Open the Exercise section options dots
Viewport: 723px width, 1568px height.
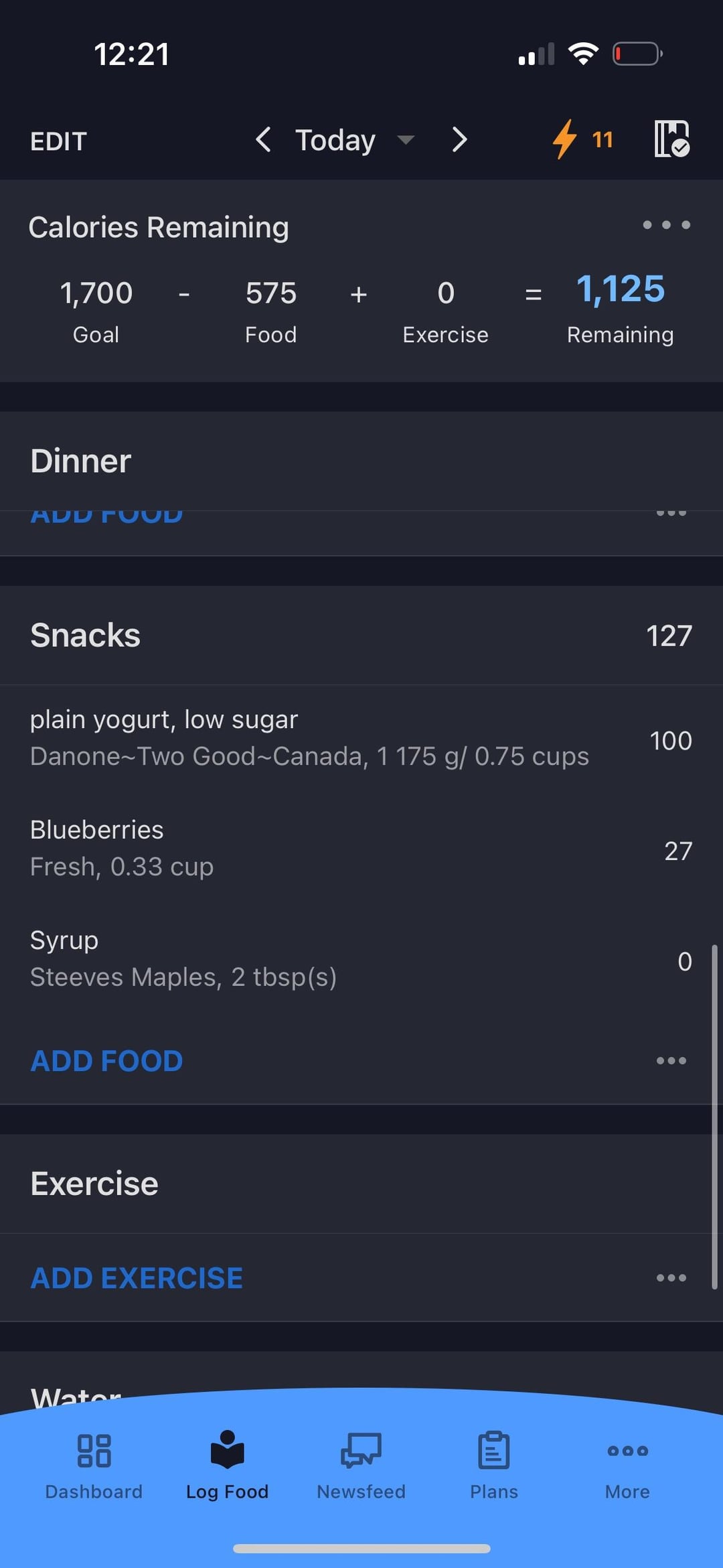[671, 1277]
